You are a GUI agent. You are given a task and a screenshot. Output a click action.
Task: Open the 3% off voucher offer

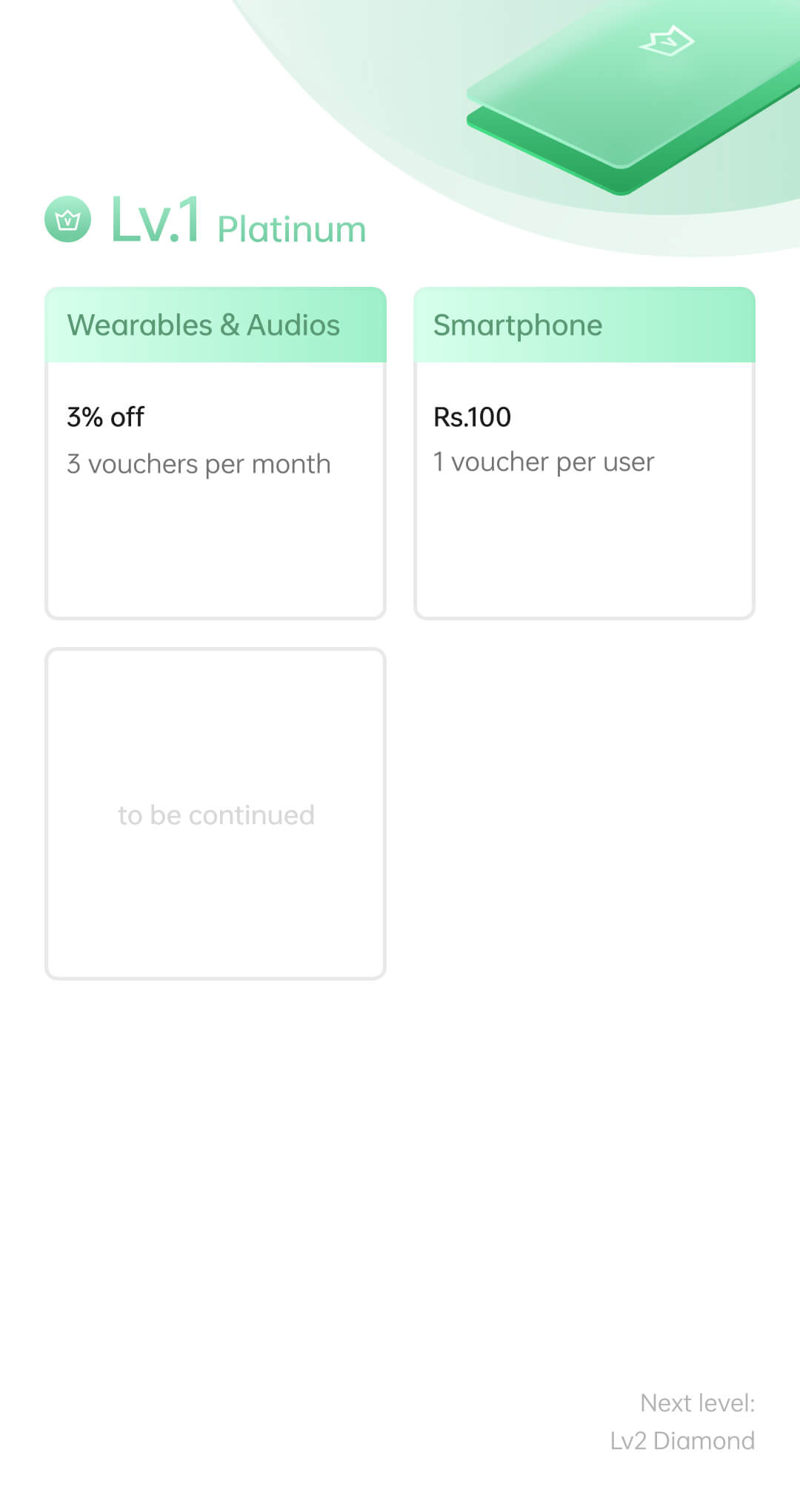[x=106, y=417]
